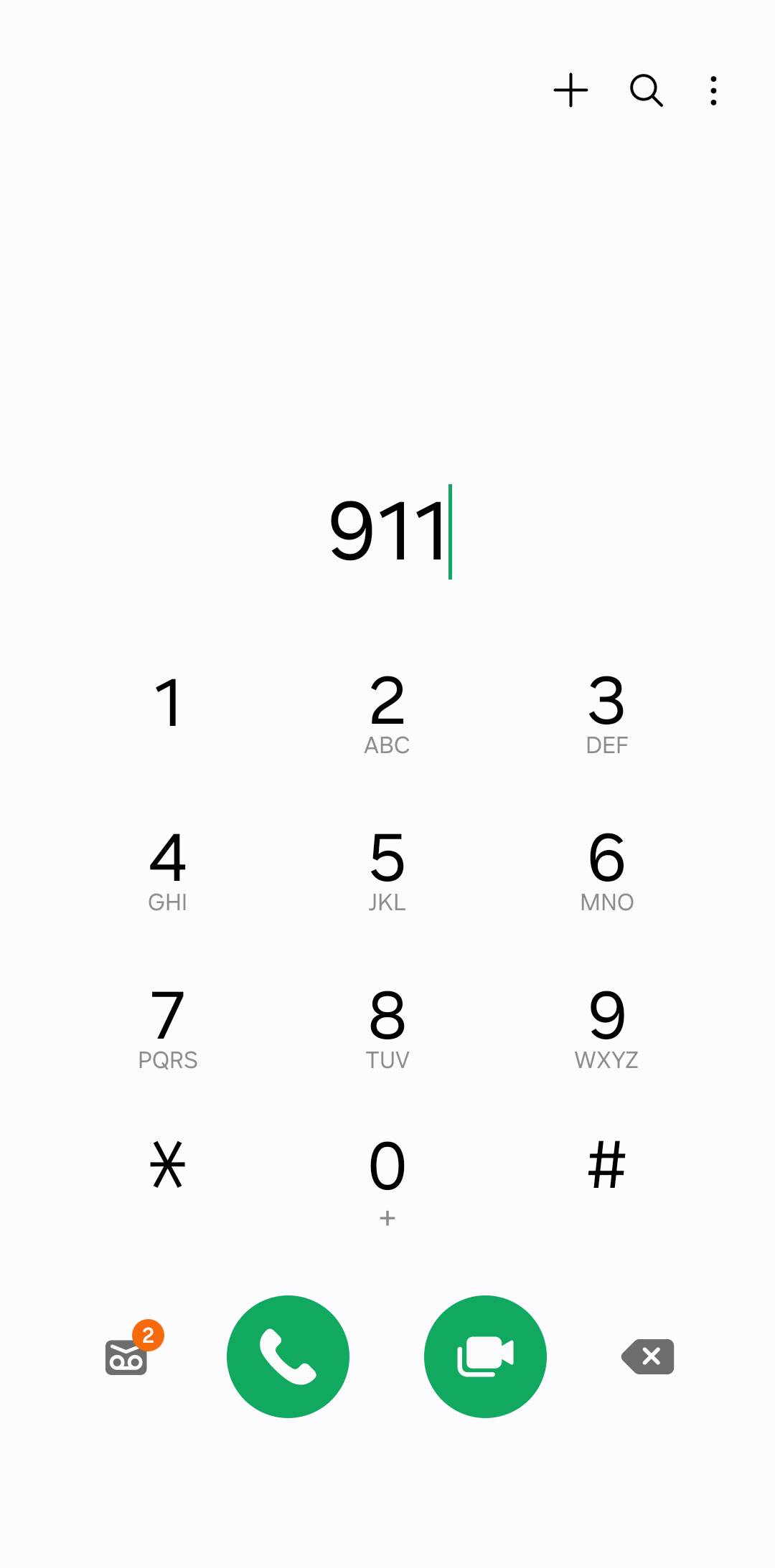
Task: Tap the number field showing 911
Action: [388, 532]
